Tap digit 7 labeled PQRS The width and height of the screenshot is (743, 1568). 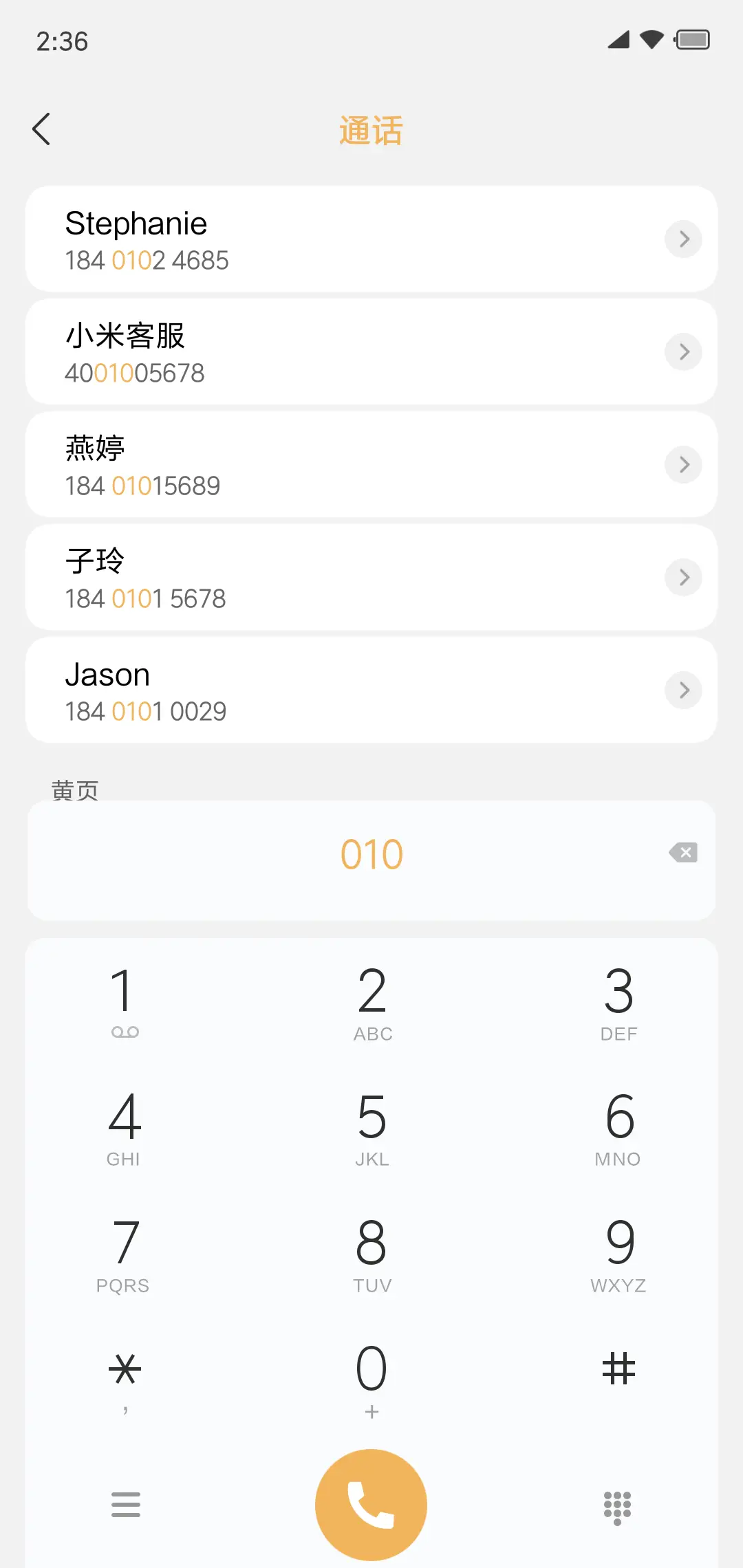coord(124,1252)
